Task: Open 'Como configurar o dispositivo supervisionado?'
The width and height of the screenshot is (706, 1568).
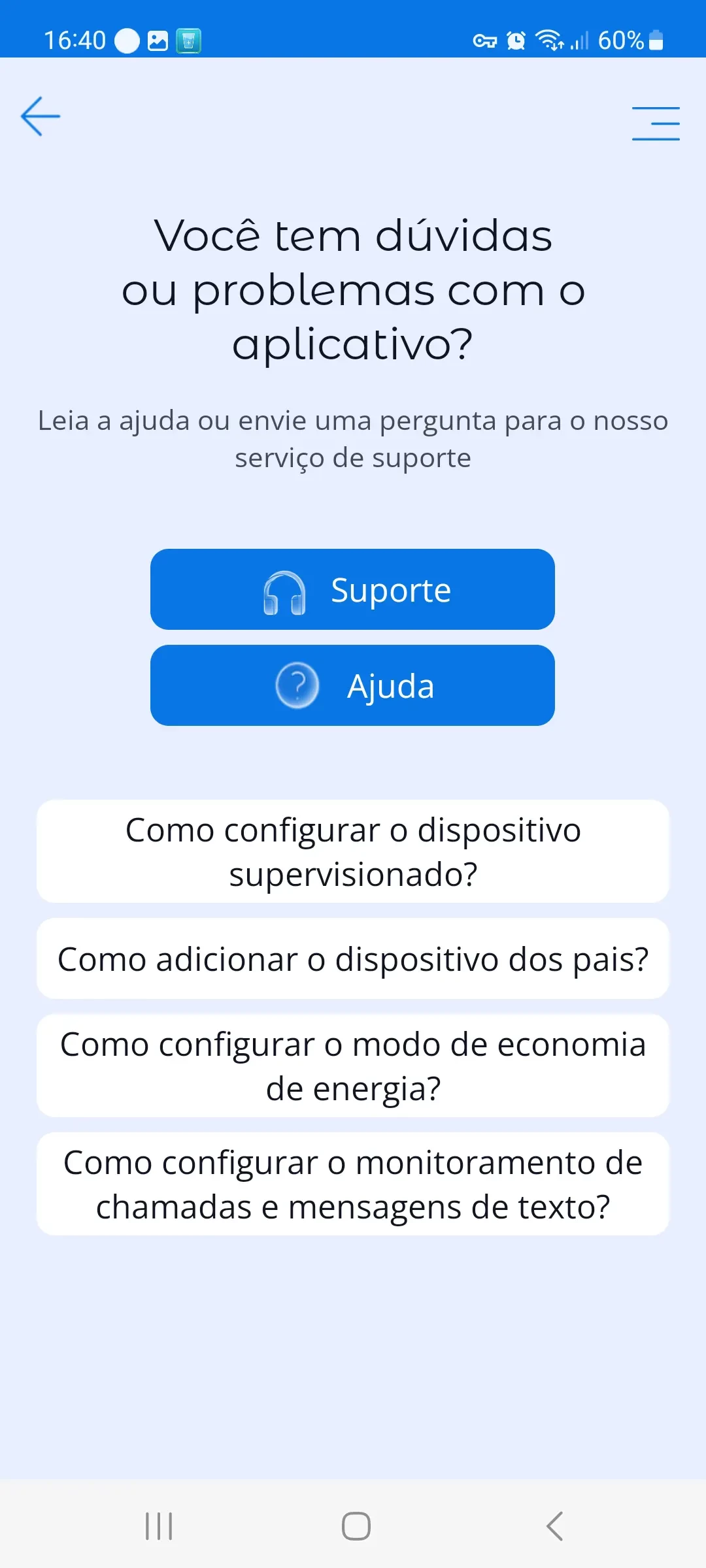Action: (x=353, y=851)
